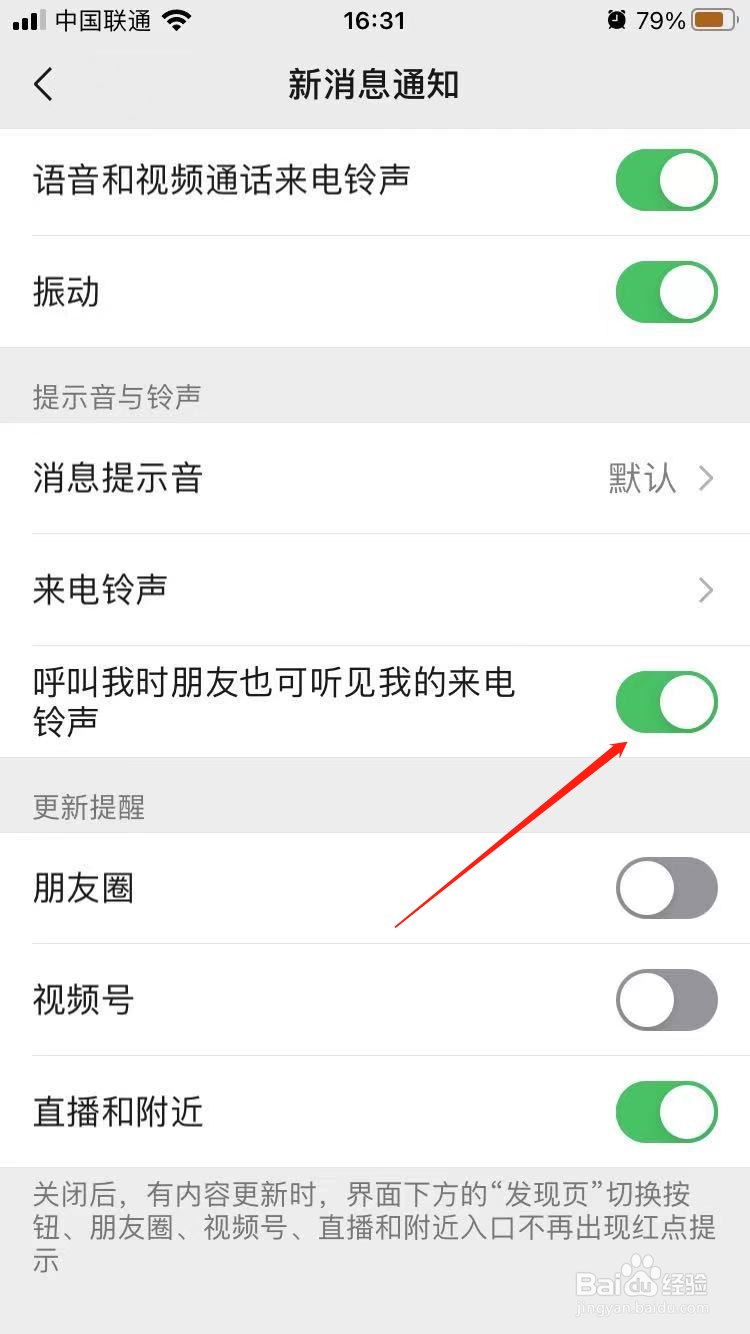Enable the 视频号 notification toggle
750x1334 pixels.
(666, 1000)
